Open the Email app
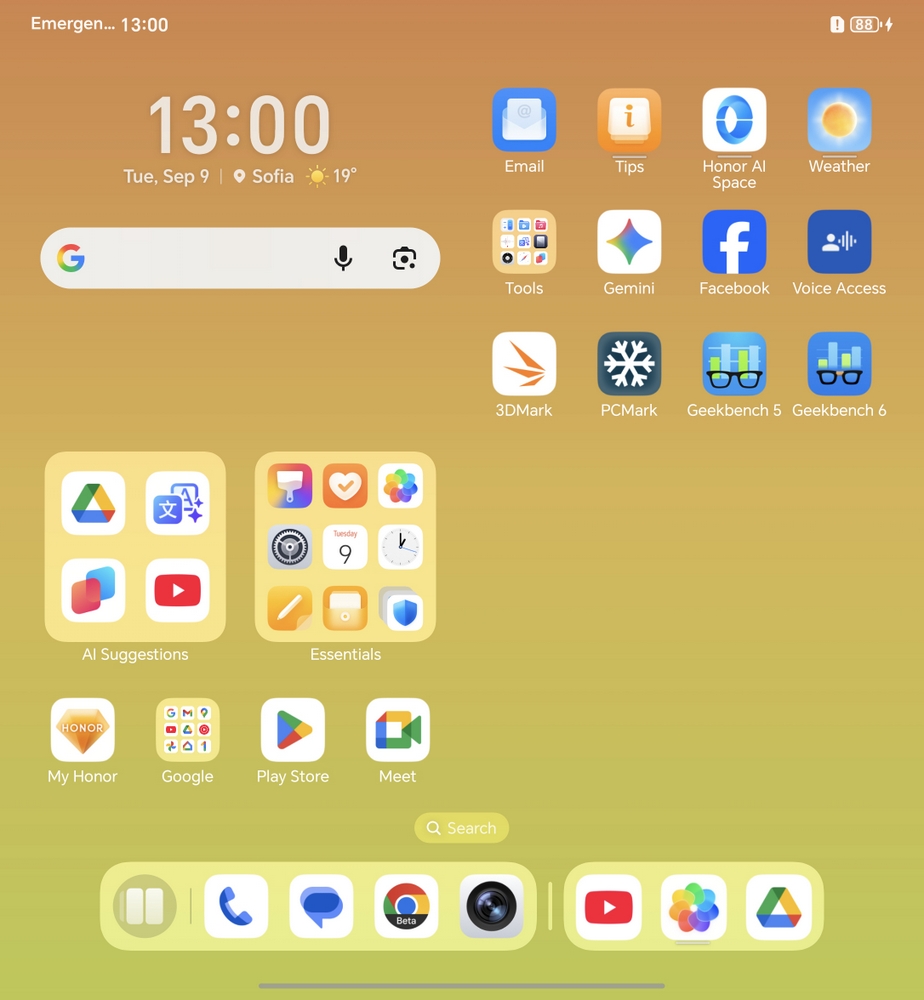 (x=524, y=120)
